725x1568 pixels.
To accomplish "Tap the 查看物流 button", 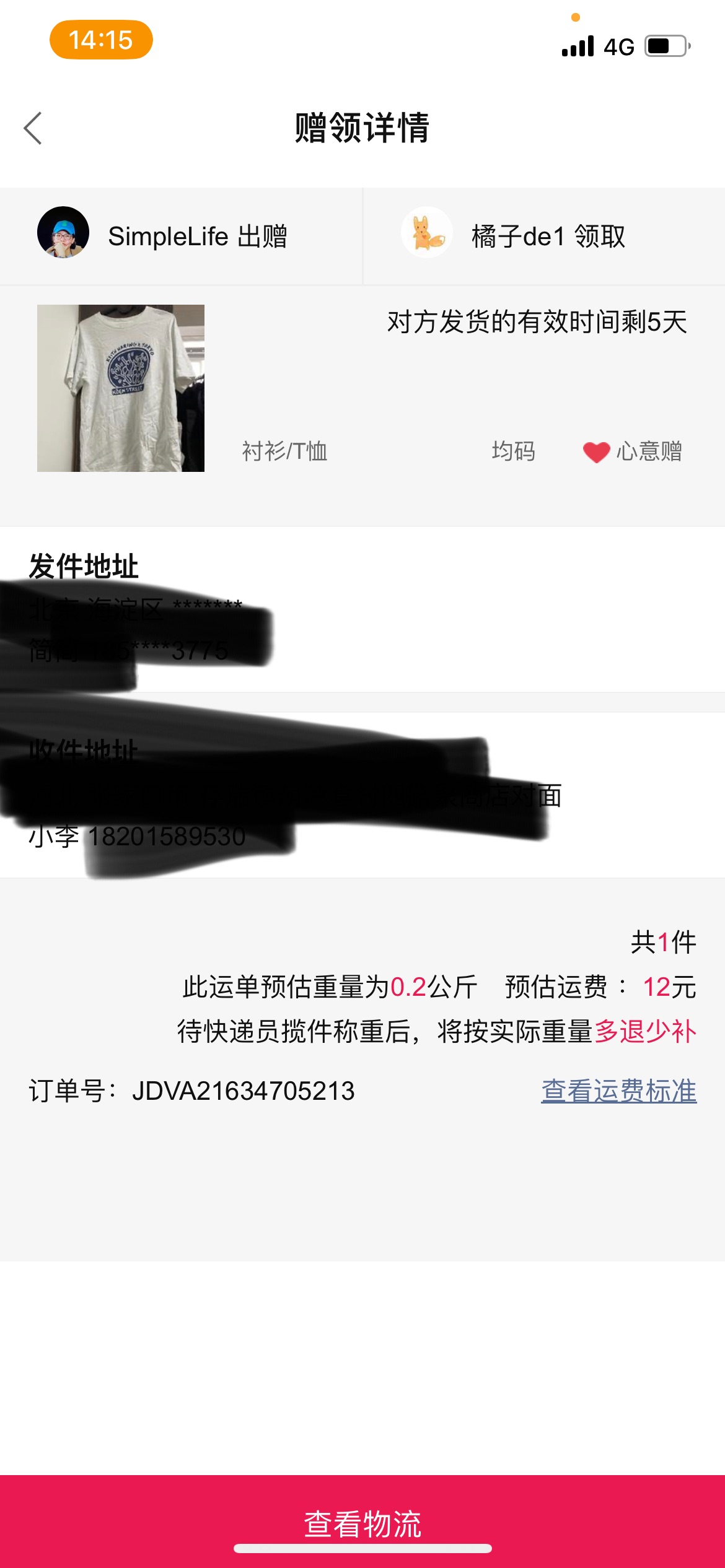I will click(x=362, y=1521).
